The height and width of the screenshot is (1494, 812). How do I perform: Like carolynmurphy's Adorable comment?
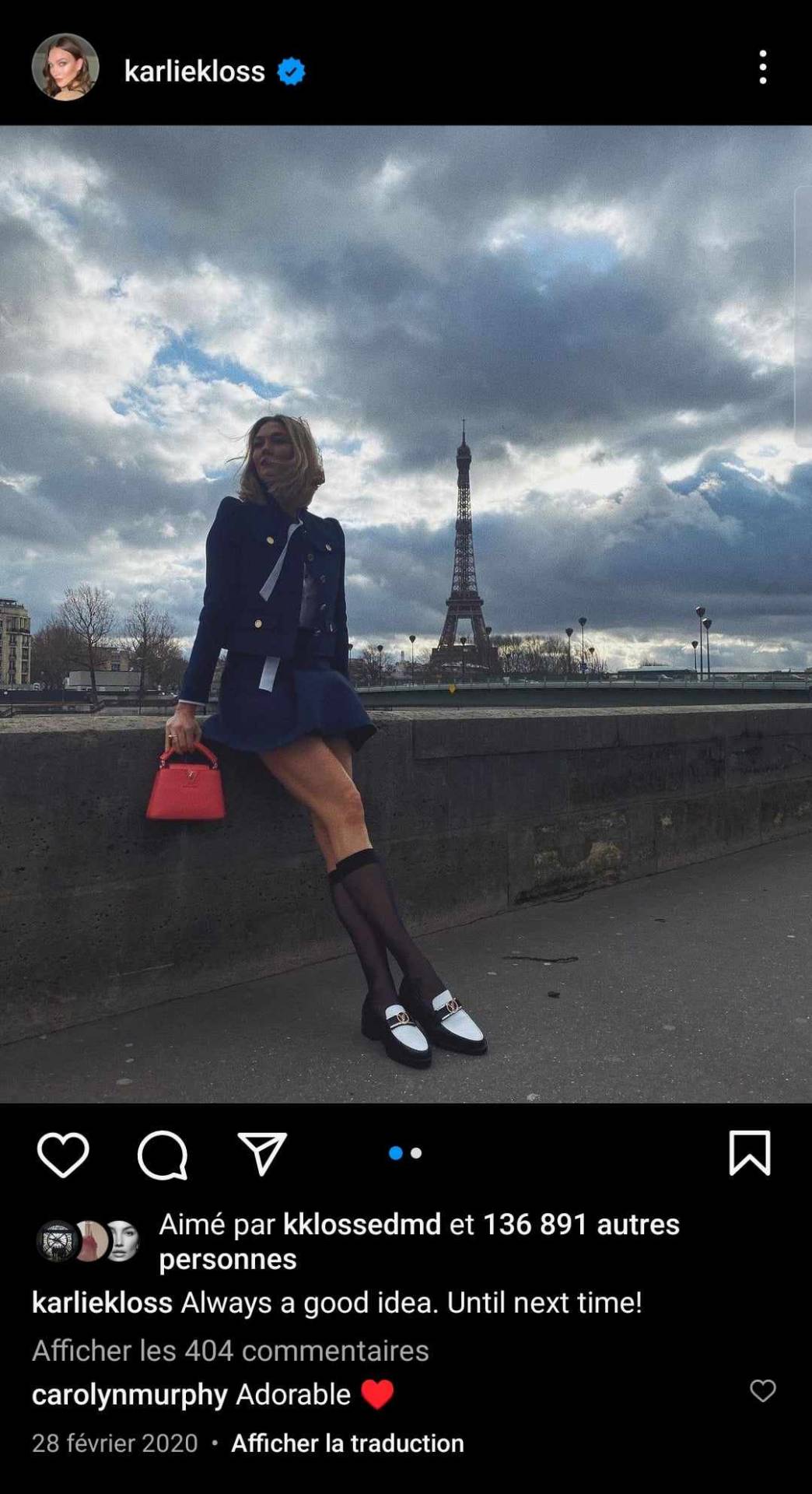[x=762, y=1391]
